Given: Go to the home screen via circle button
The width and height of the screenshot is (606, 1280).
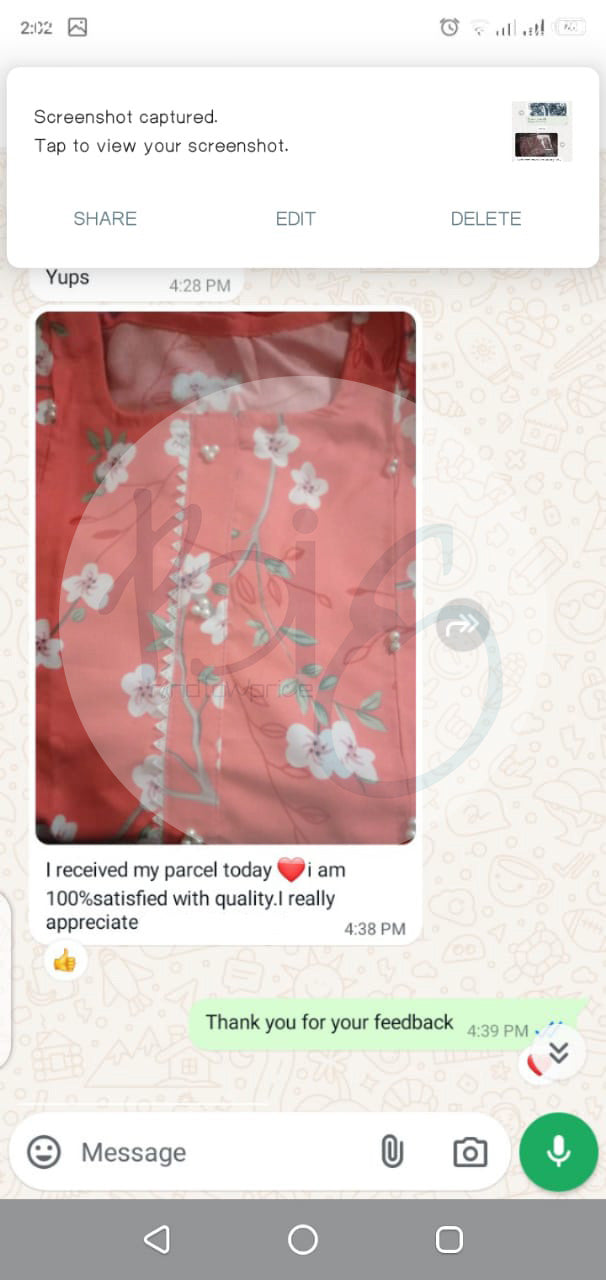Looking at the screenshot, I should (x=303, y=1240).
